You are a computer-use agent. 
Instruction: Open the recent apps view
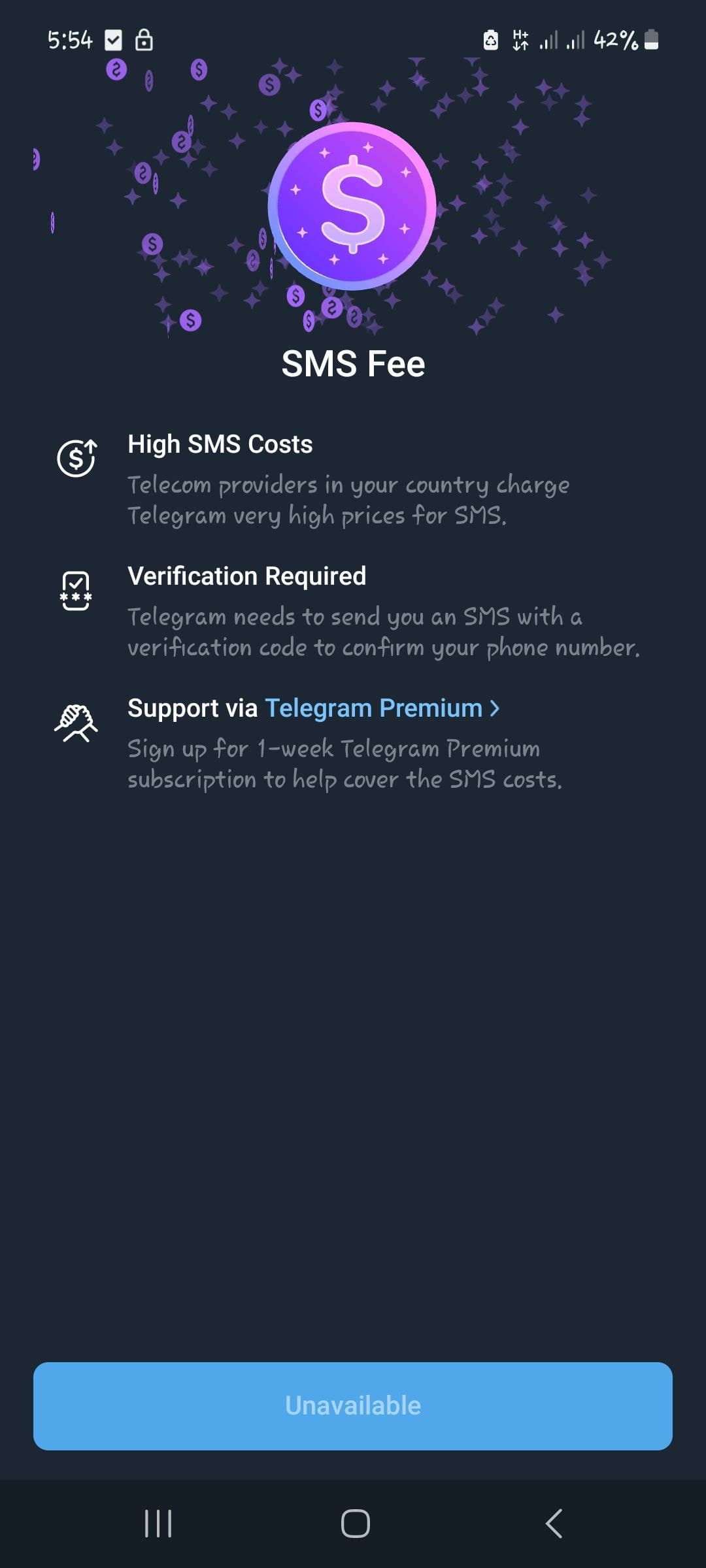pos(158,1524)
